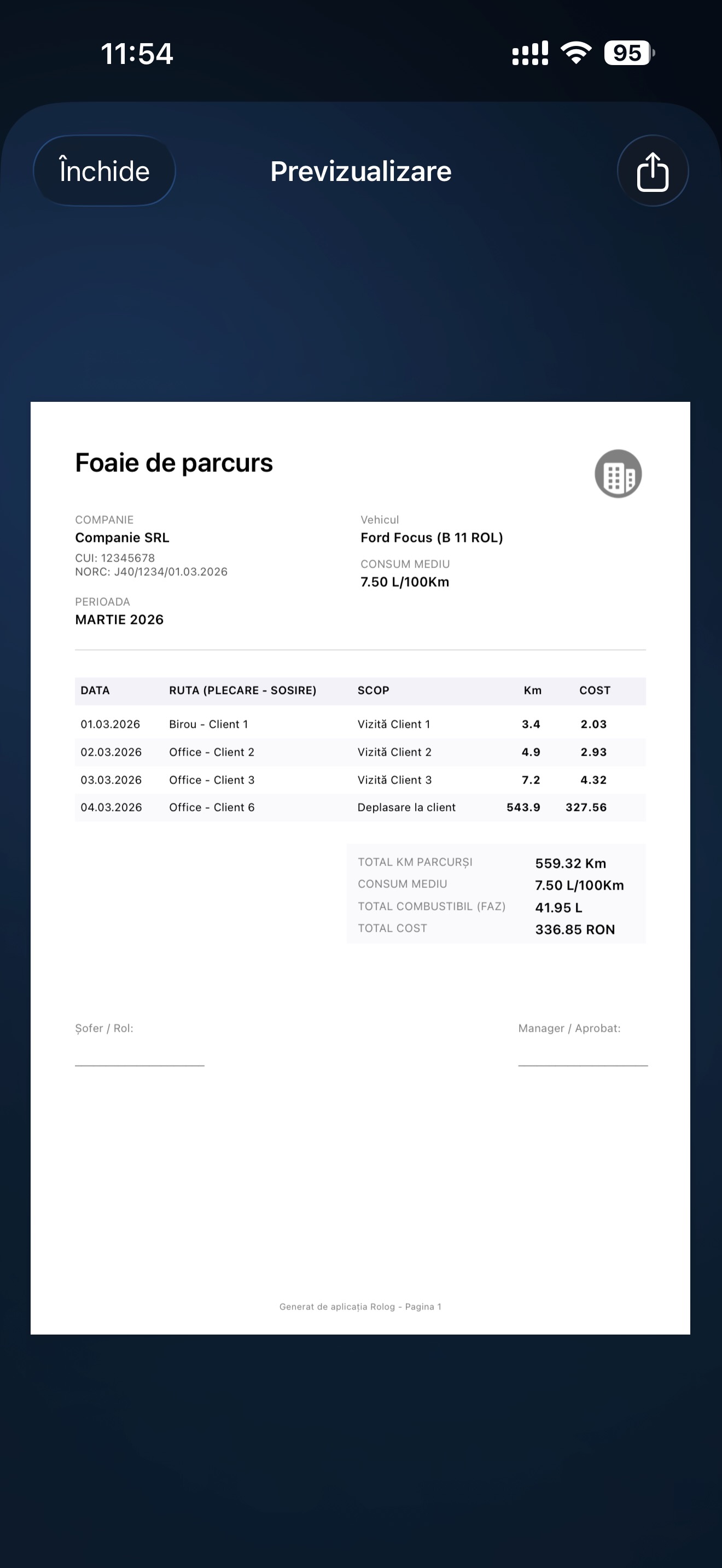Select the Office - Client 6 route row
This screenshot has width=722, height=1568.
(212, 807)
